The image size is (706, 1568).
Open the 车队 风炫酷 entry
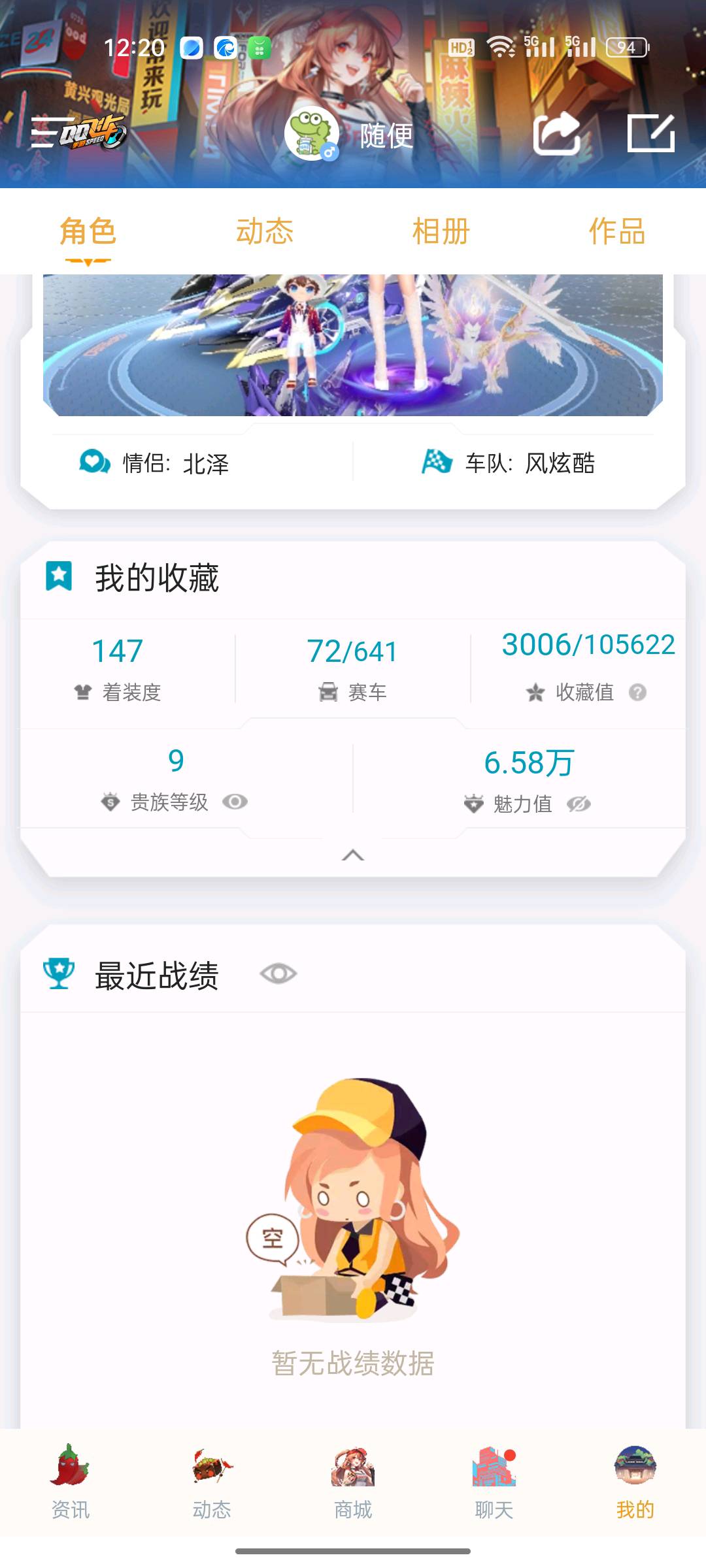[x=510, y=463]
